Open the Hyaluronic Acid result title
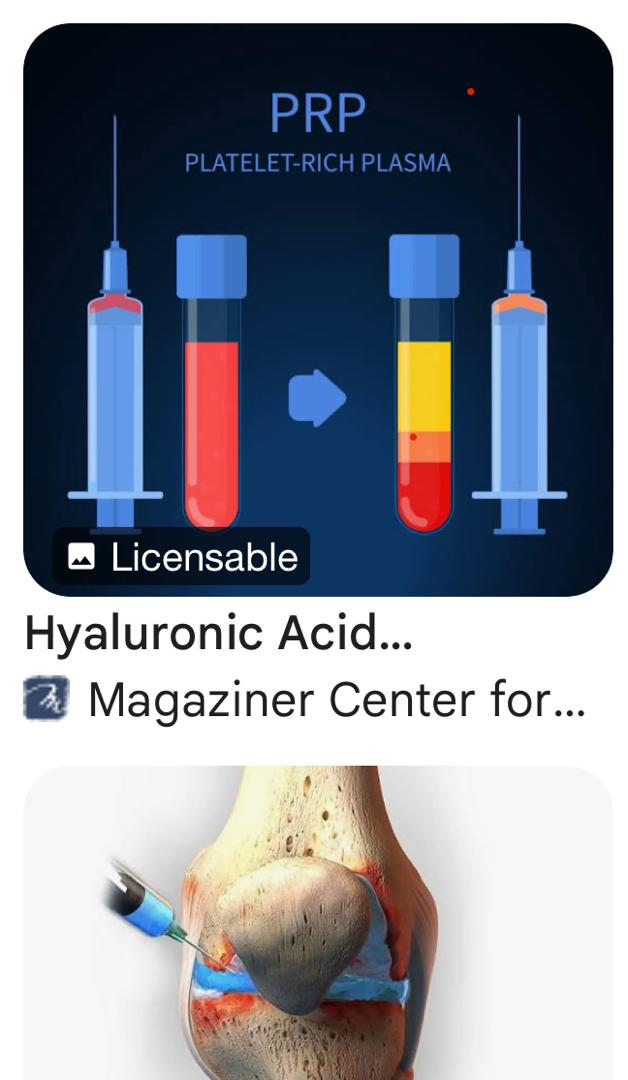This screenshot has height=1080, width=628. (218, 633)
